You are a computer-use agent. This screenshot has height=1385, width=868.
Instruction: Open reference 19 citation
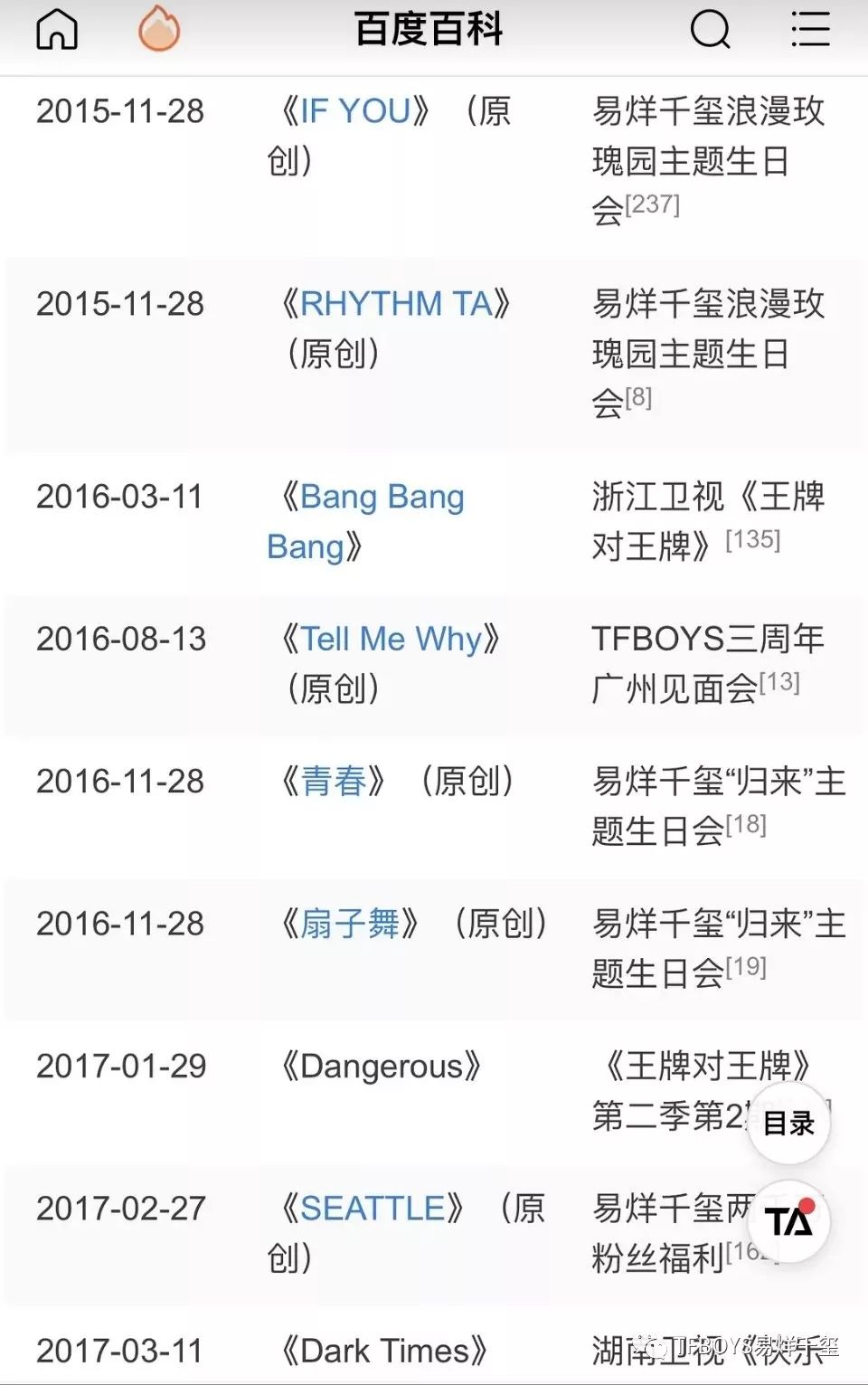746,967
